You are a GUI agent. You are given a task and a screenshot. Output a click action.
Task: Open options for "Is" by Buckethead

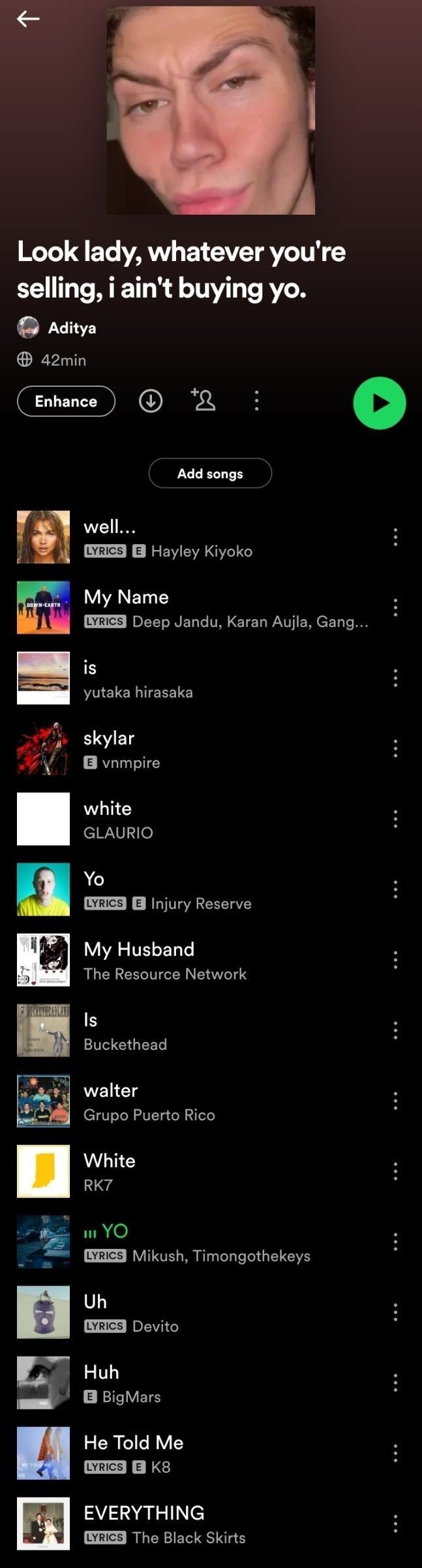tap(395, 1030)
